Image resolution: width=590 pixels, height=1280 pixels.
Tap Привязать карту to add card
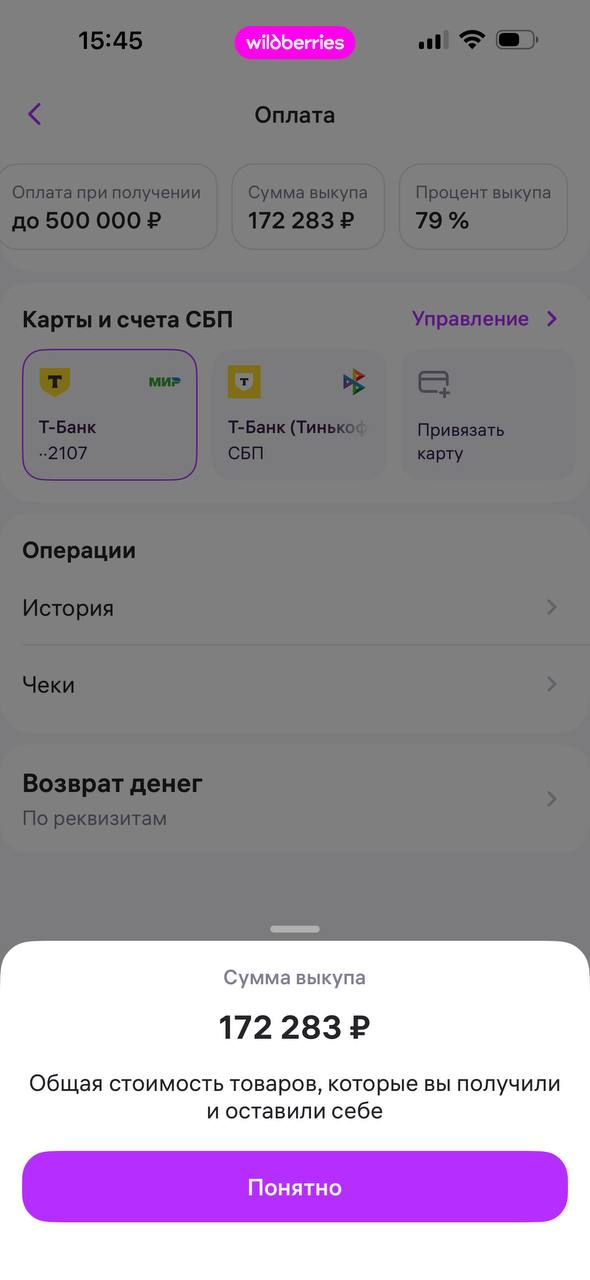coord(488,415)
